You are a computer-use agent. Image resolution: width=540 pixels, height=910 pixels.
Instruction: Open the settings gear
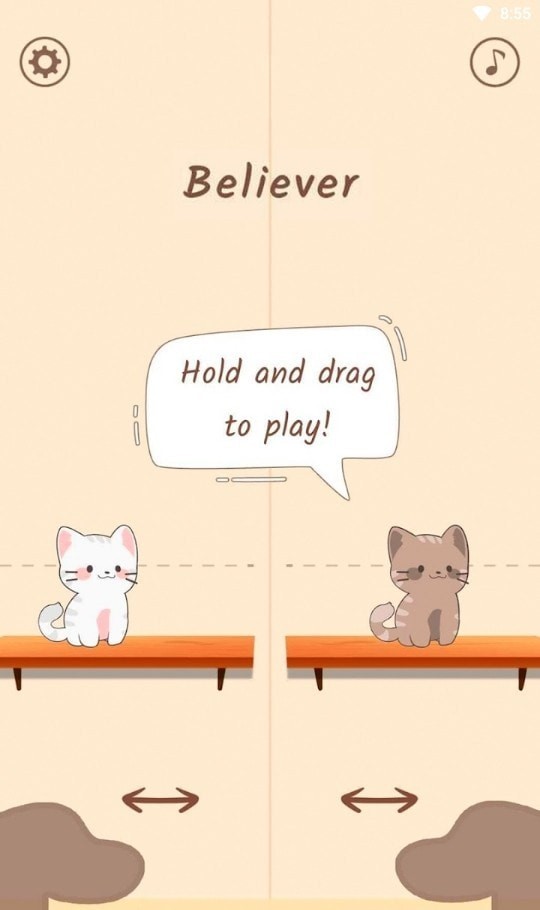(x=45, y=62)
